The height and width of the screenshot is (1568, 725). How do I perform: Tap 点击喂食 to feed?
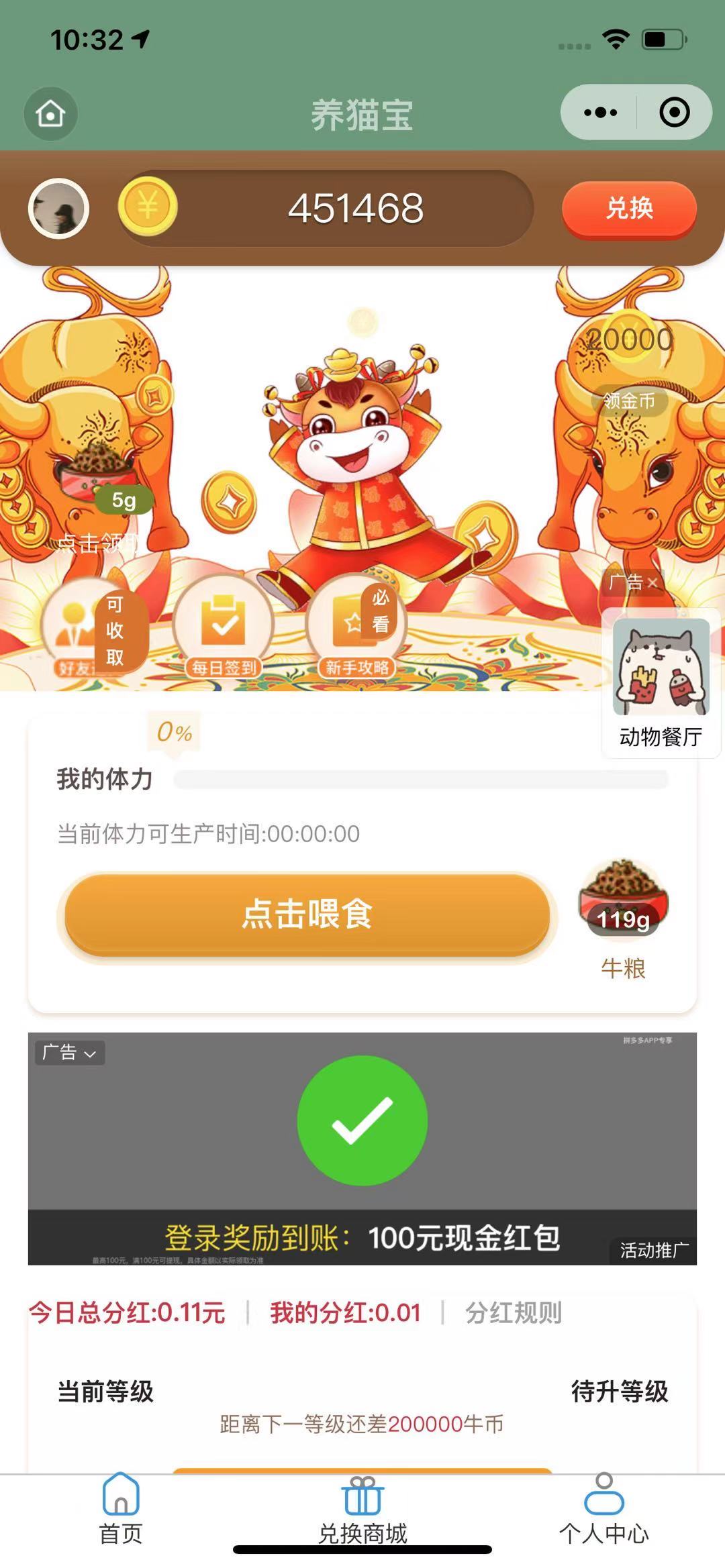tap(307, 914)
